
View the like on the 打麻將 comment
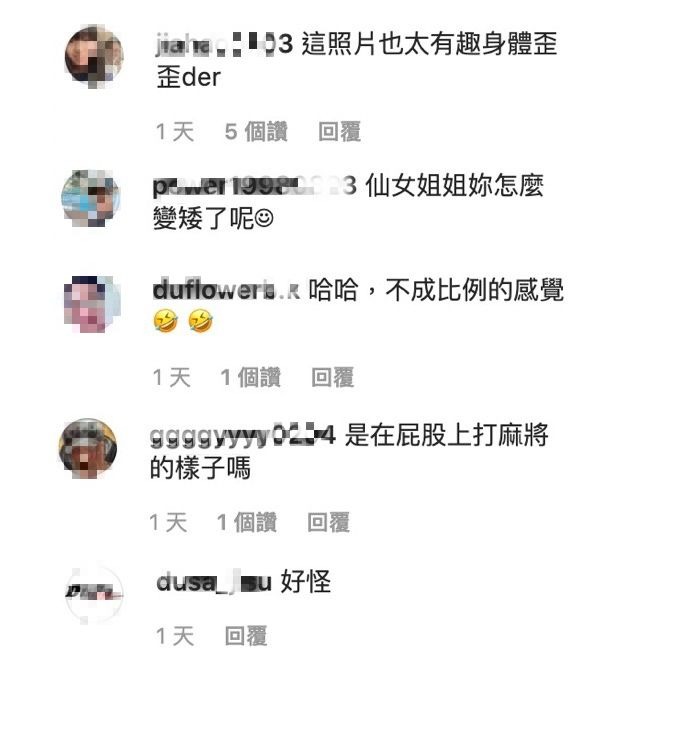click(246, 522)
